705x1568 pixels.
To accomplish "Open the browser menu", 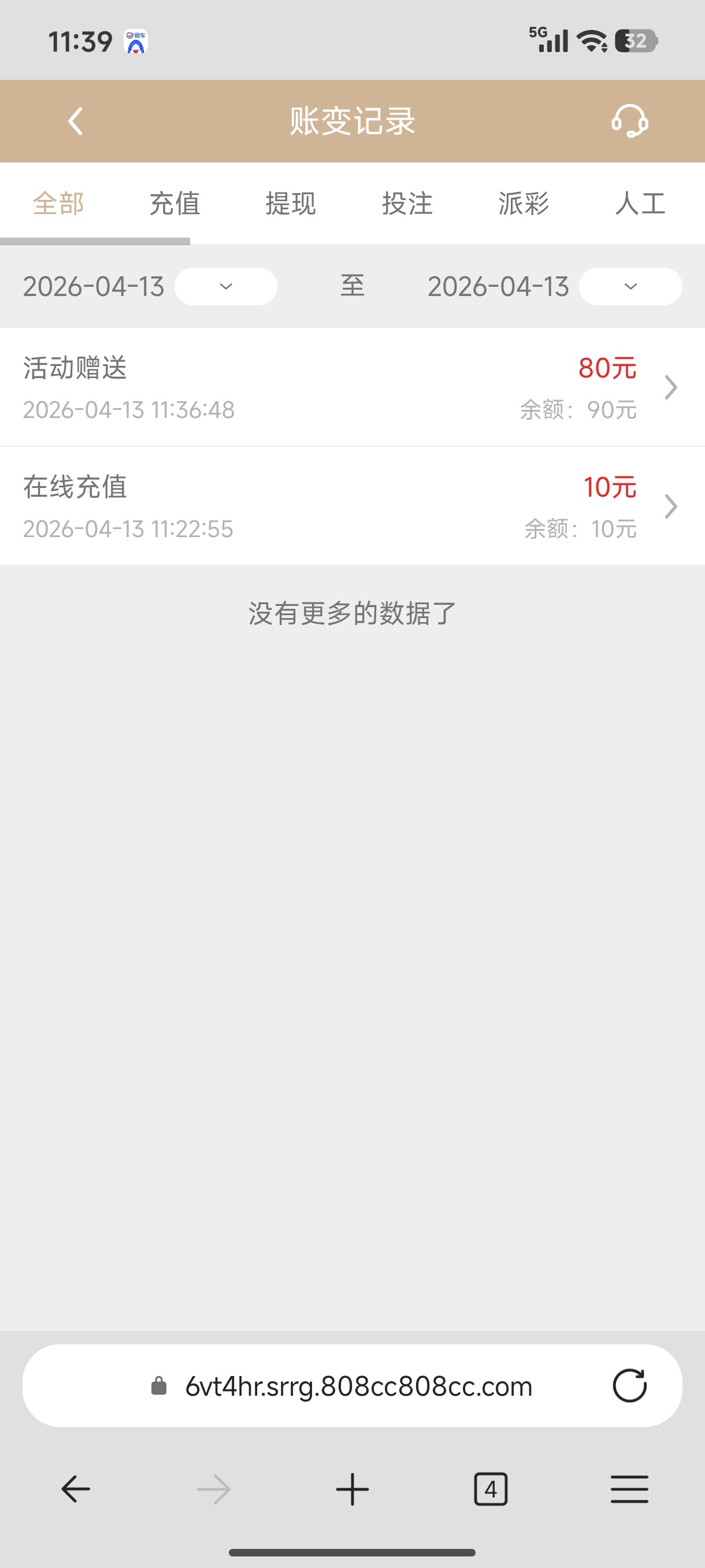I will coord(629,1489).
